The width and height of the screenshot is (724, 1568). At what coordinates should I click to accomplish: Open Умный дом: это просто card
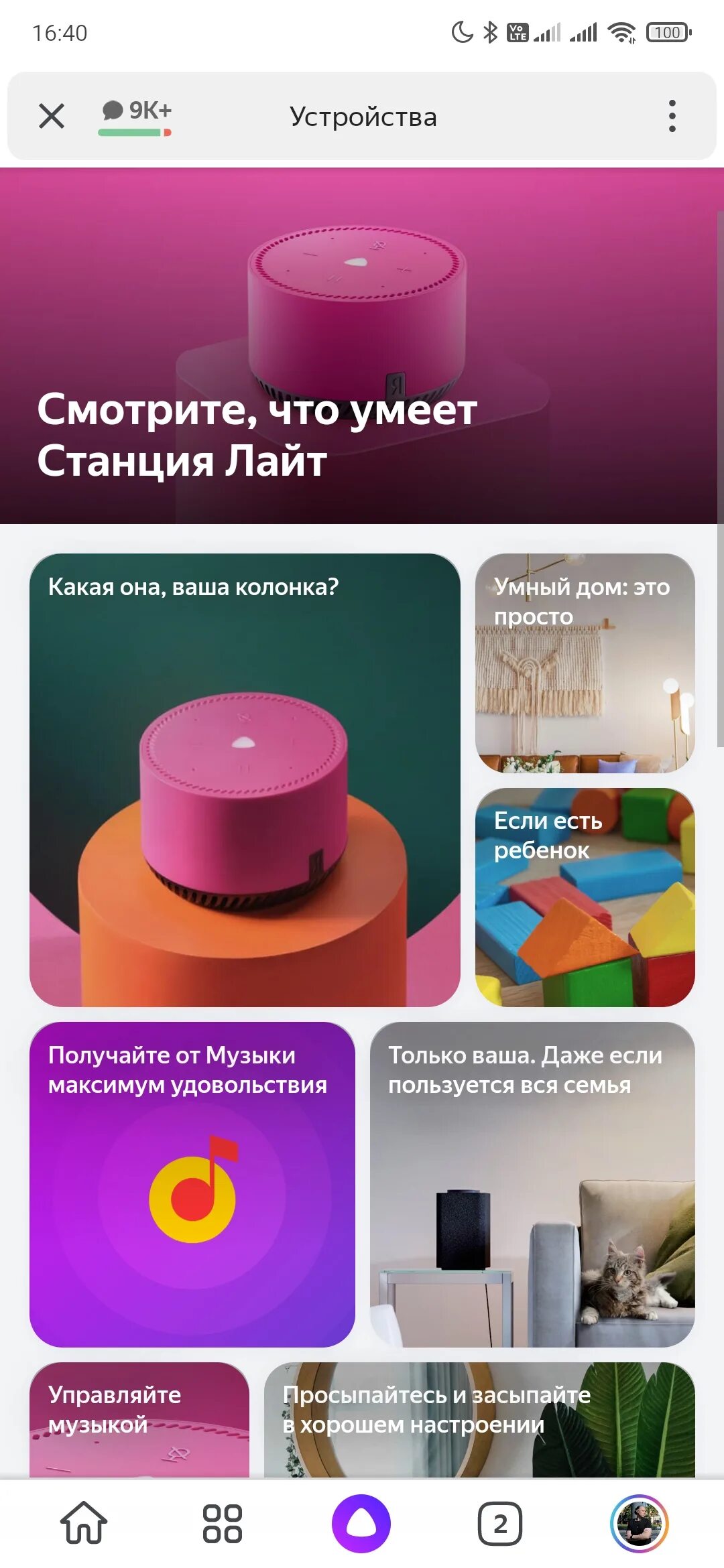tap(585, 663)
